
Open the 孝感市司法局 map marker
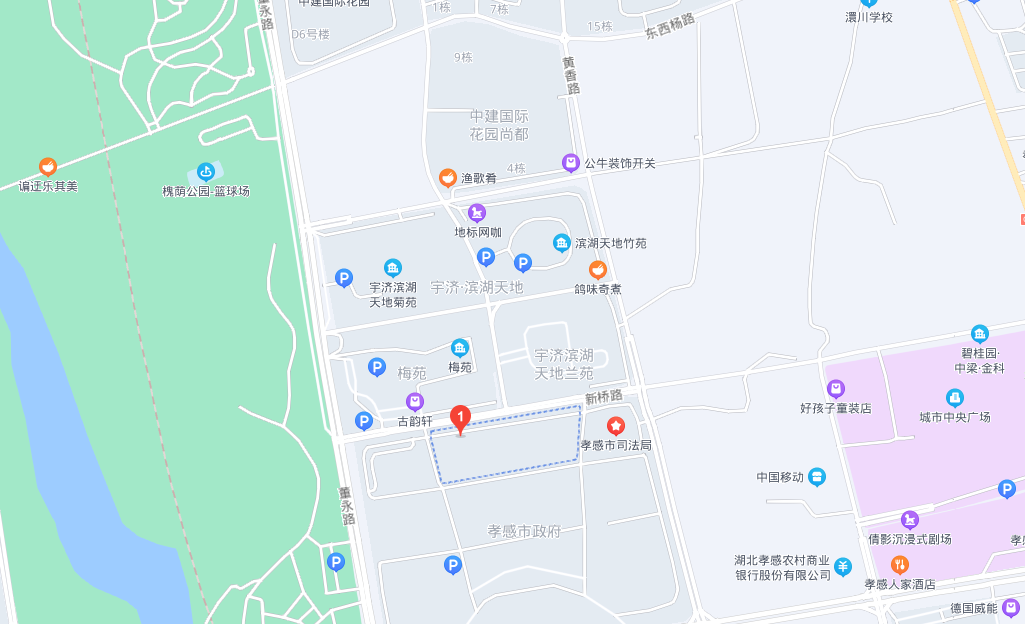tap(616, 426)
